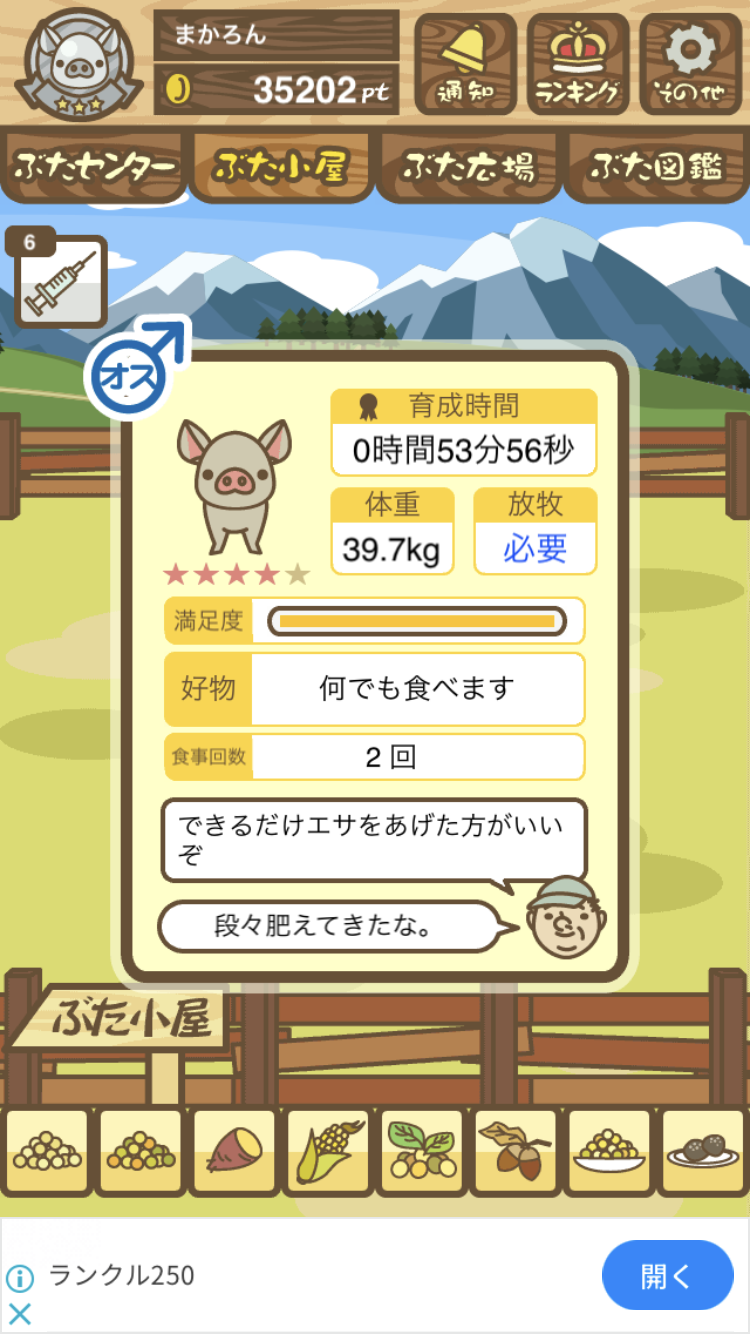Close the ad banner
The image size is (750, 1334).
(19, 1314)
